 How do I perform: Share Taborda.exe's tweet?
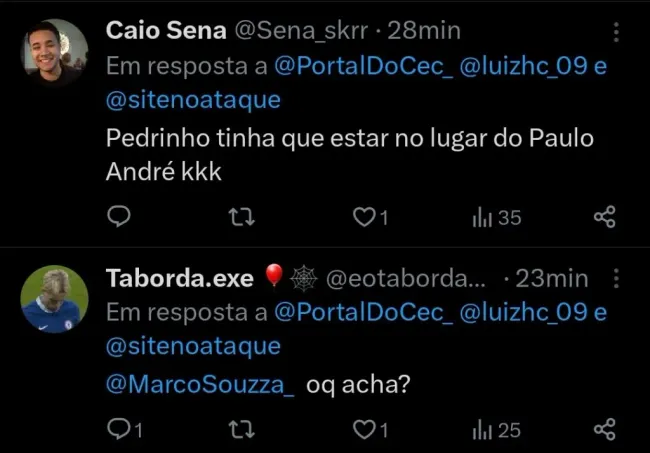point(604,430)
